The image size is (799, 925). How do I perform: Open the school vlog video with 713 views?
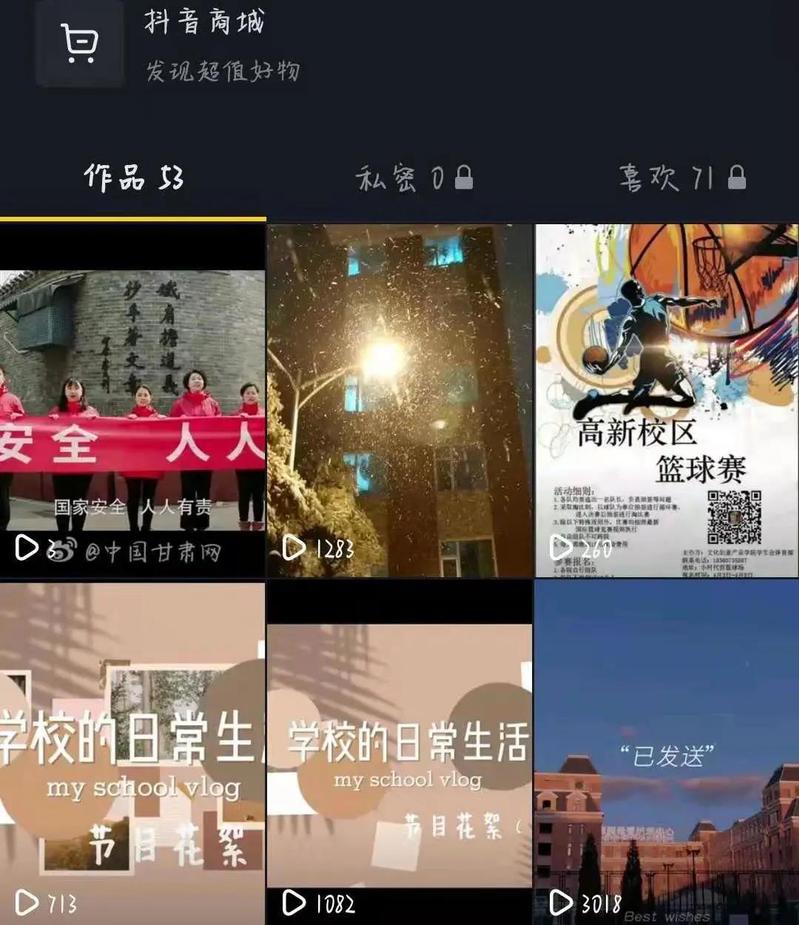pyautogui.click(x=132, y=753)
